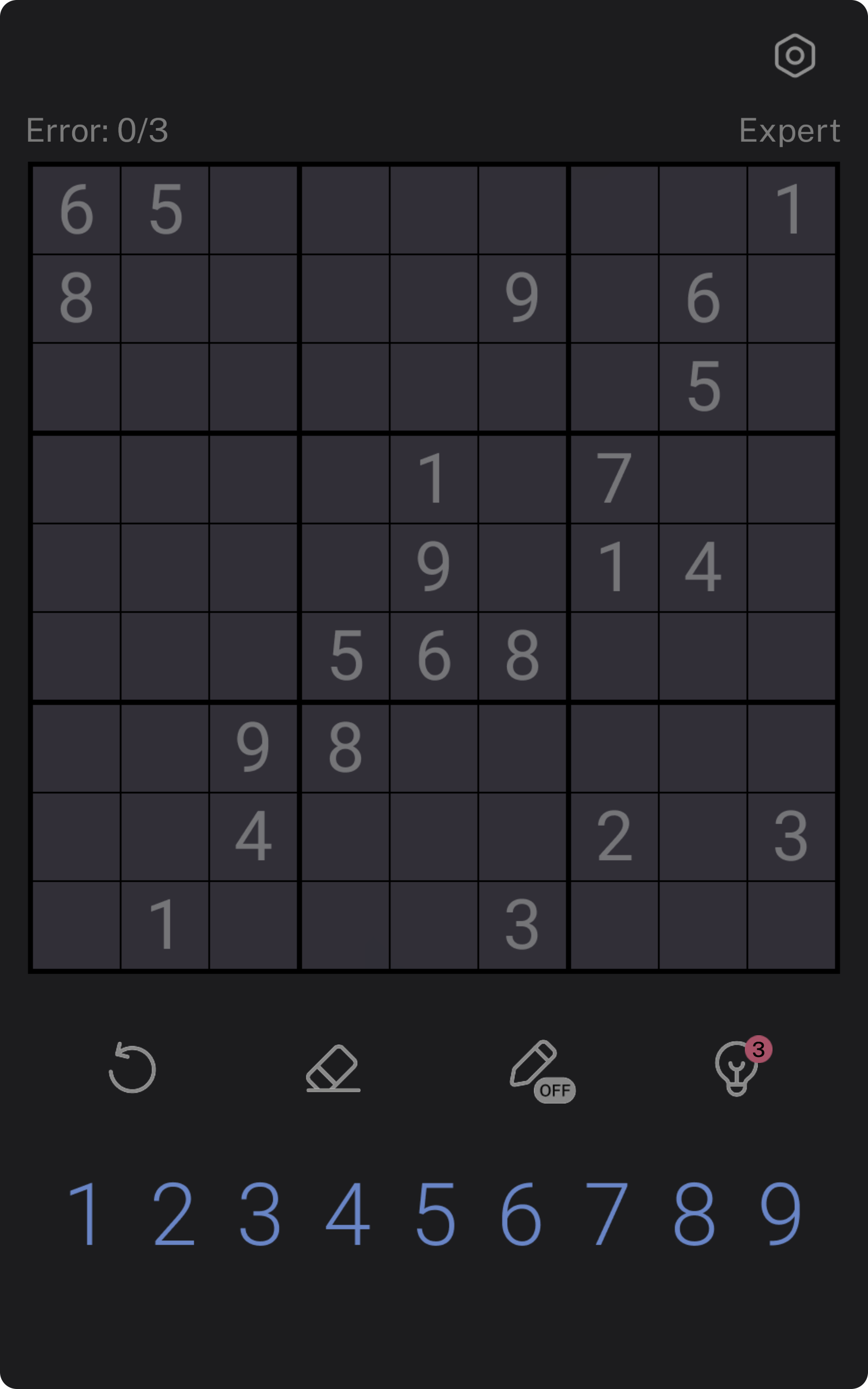The height and width of the screenshot is (1389, 868).
Task: Select the eraser tool
Action: tap(333, 1068)
